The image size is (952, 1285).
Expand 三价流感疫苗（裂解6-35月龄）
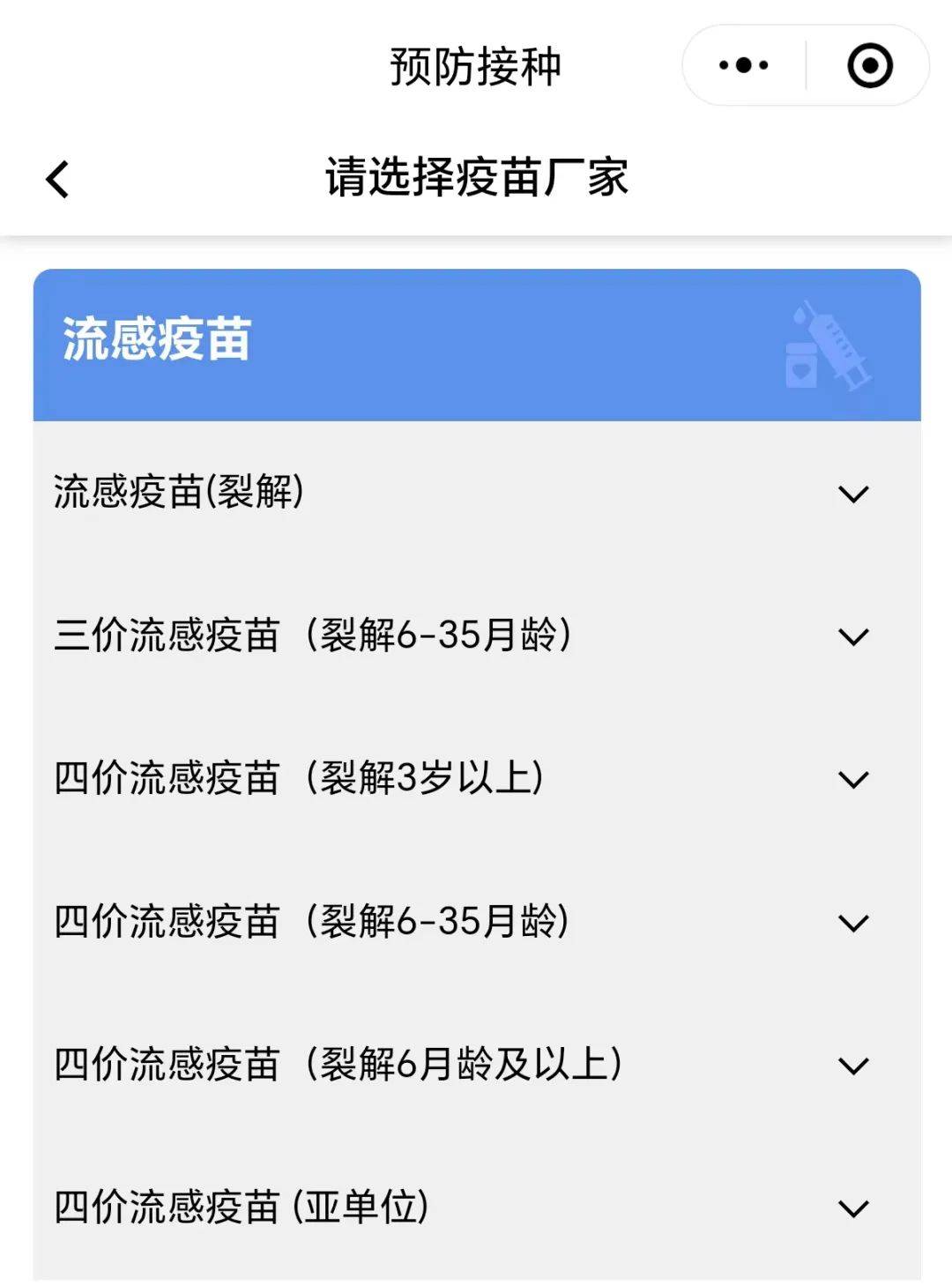tap(852, 636)
